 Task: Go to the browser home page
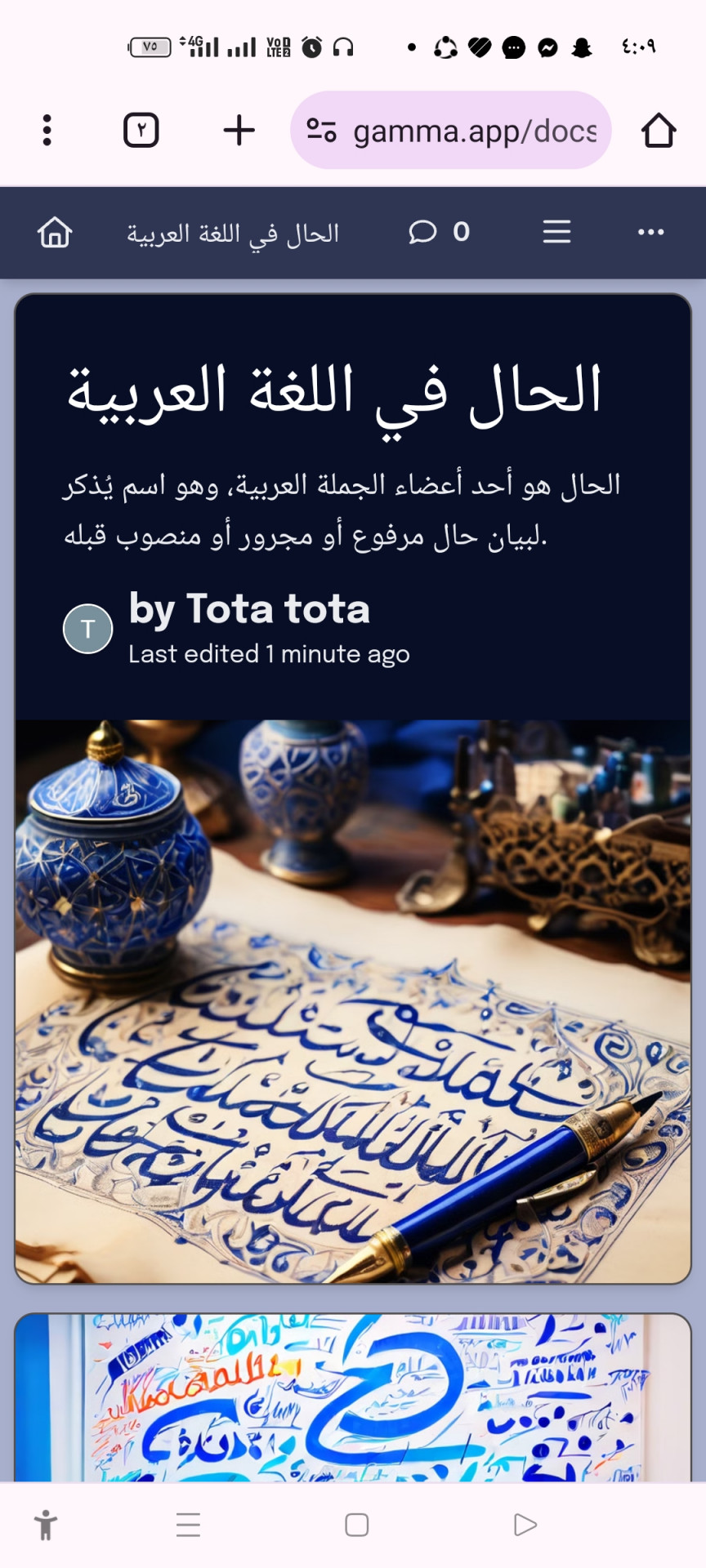658,131
